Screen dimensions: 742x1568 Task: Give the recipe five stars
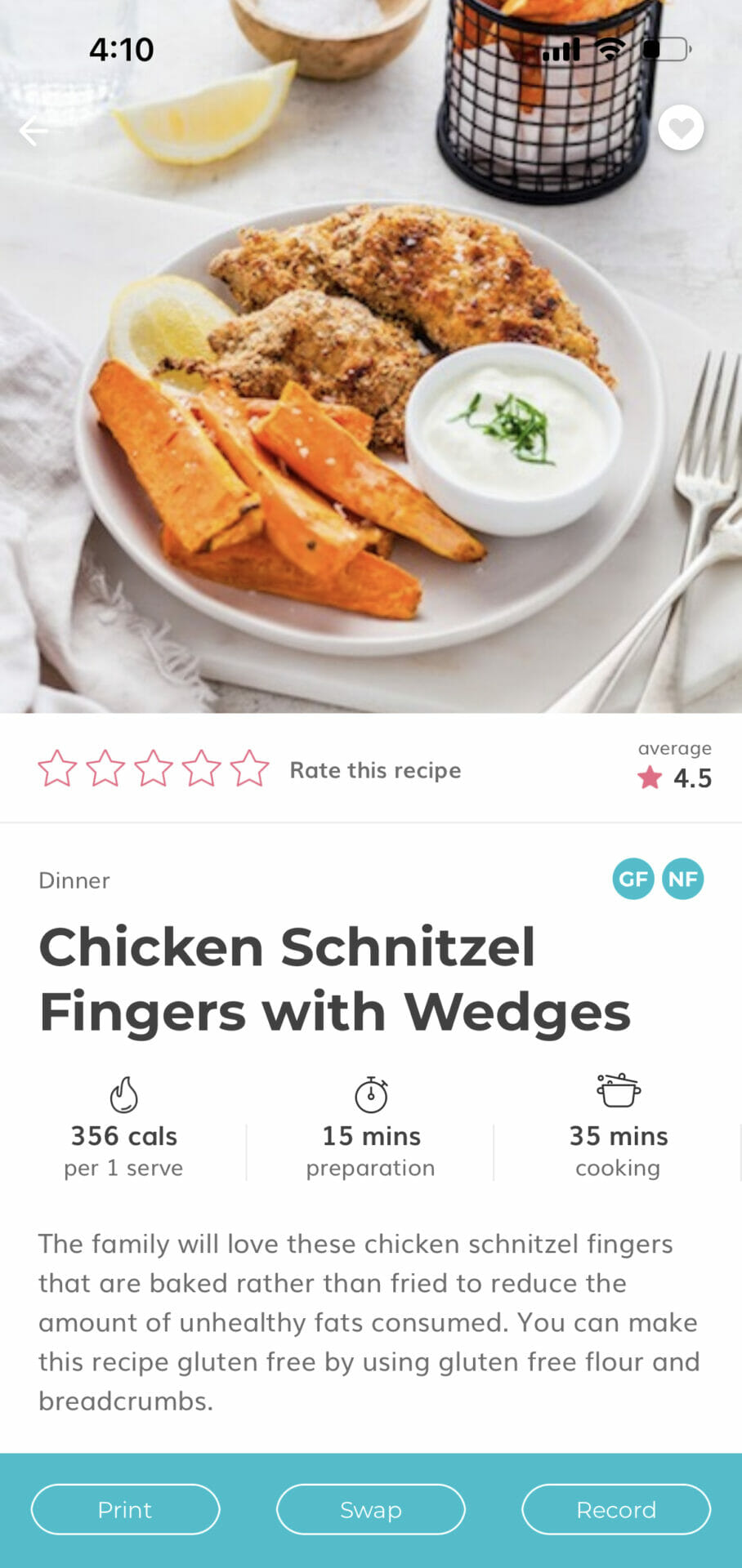[x=249, y=768]
